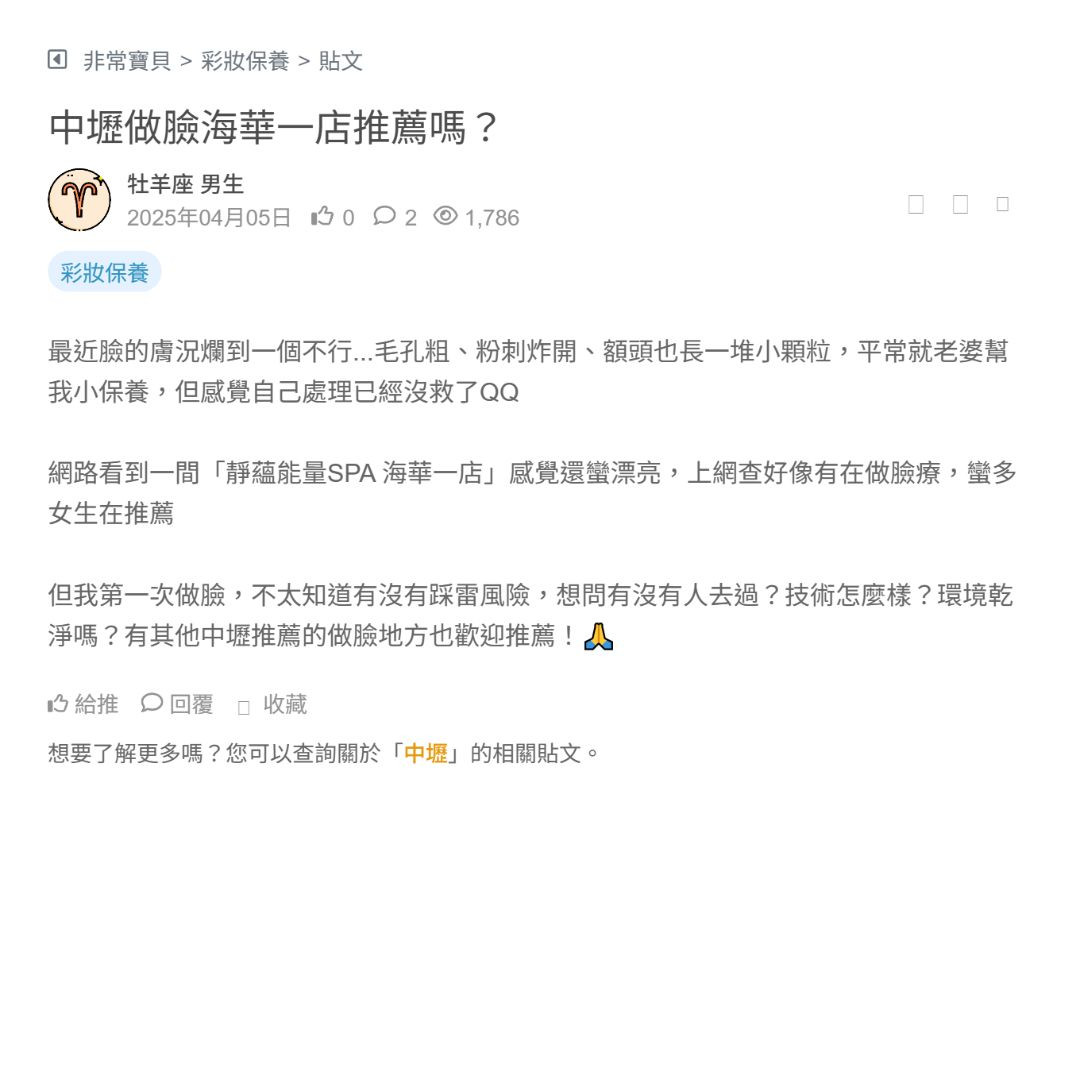
Task: Open the 非常寶貝 breadcrumb link
Action: click(x=127, y=61)
